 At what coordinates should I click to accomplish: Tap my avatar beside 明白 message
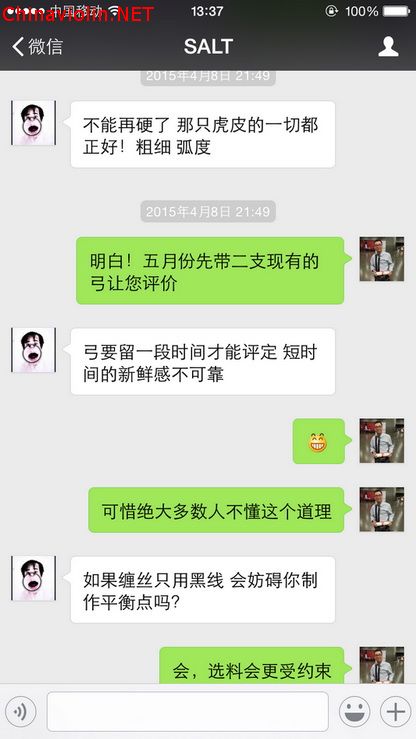point(382,259)
